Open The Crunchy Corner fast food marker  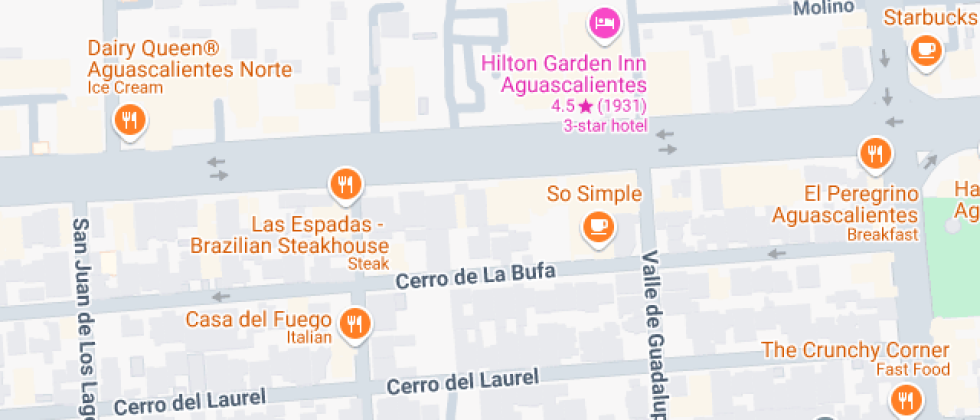pyautogui.click(x=908, y=399)
